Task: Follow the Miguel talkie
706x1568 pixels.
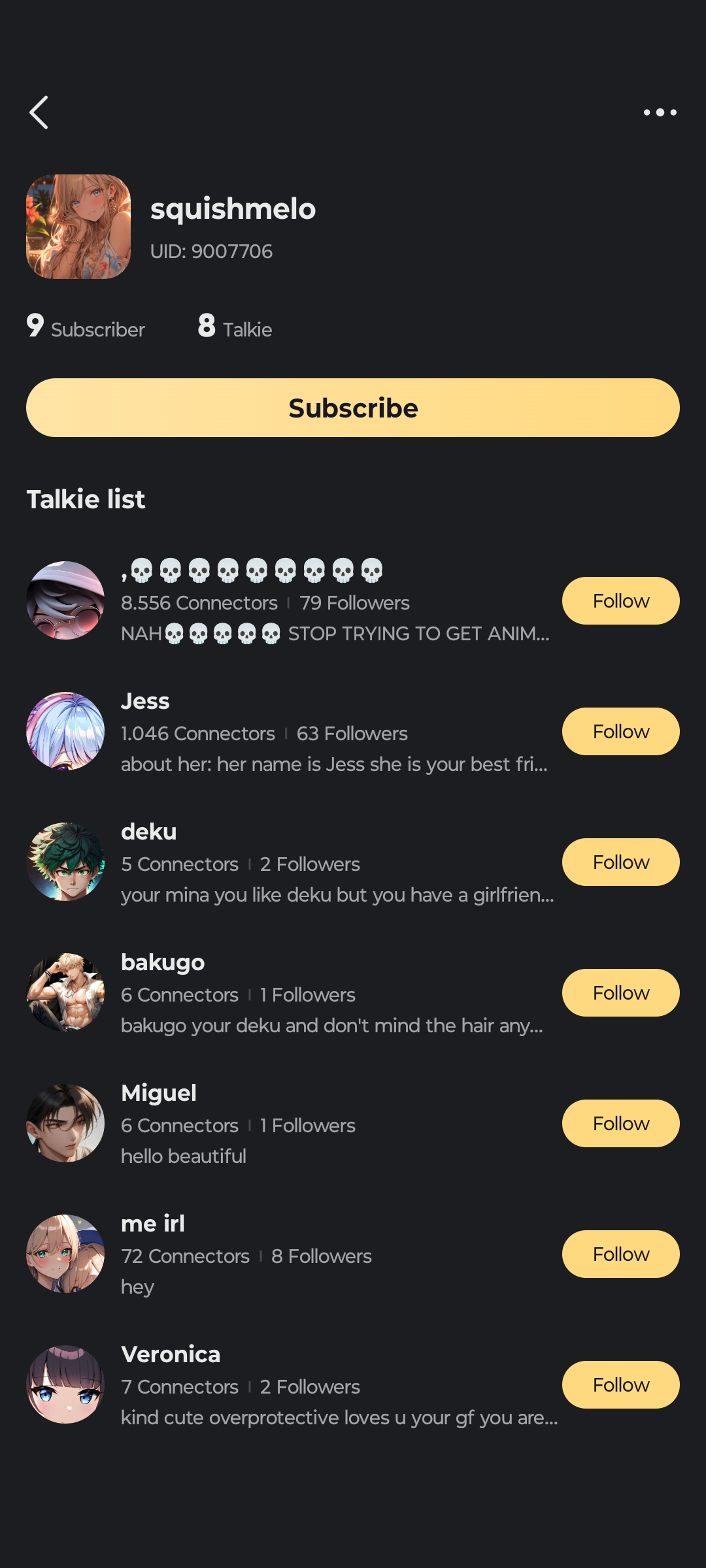Action: tap(620, 1124)
